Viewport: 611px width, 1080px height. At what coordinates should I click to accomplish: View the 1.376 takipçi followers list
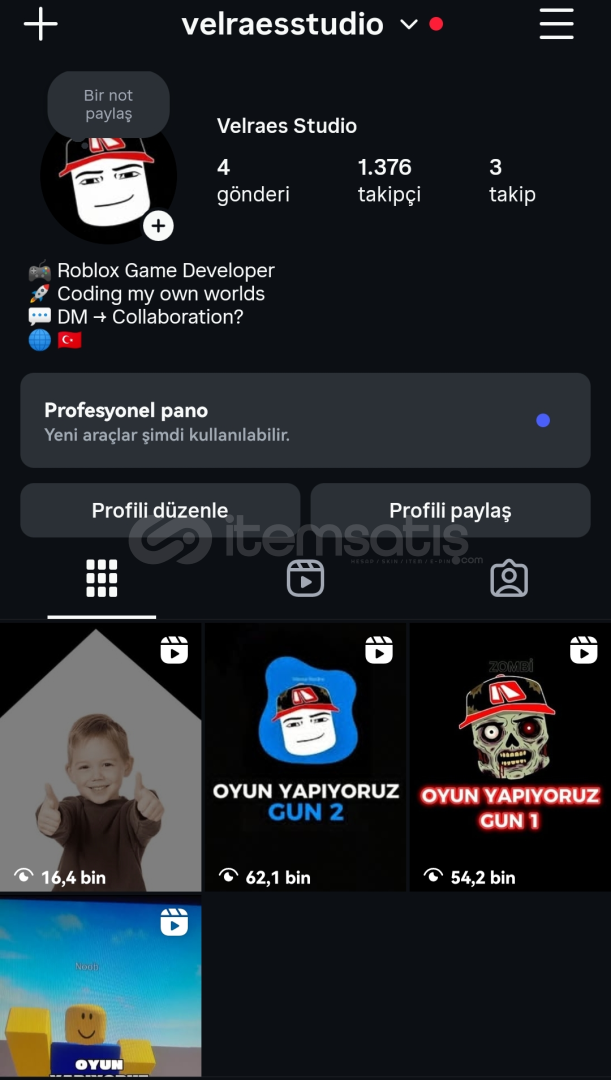coord(389,180)
